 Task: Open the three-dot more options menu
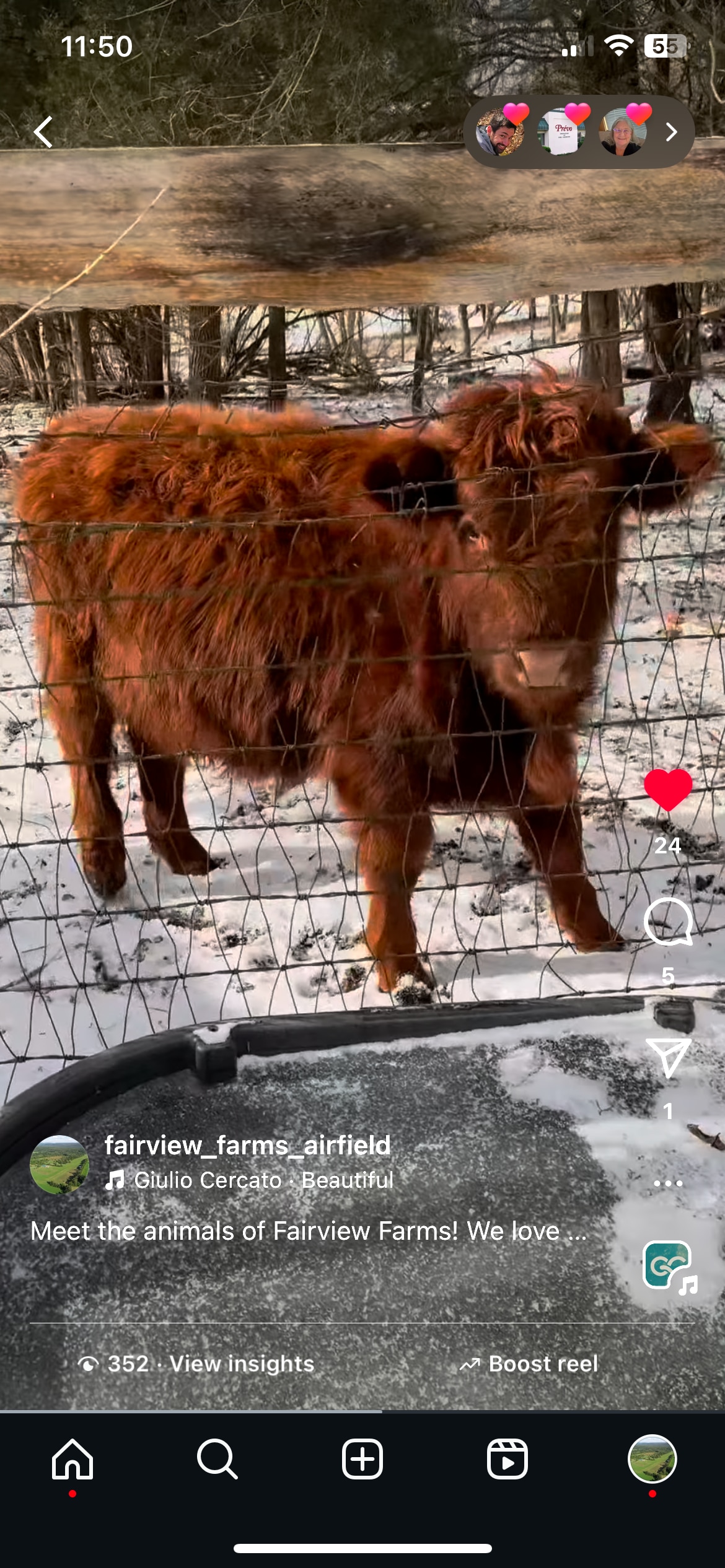667,1183
